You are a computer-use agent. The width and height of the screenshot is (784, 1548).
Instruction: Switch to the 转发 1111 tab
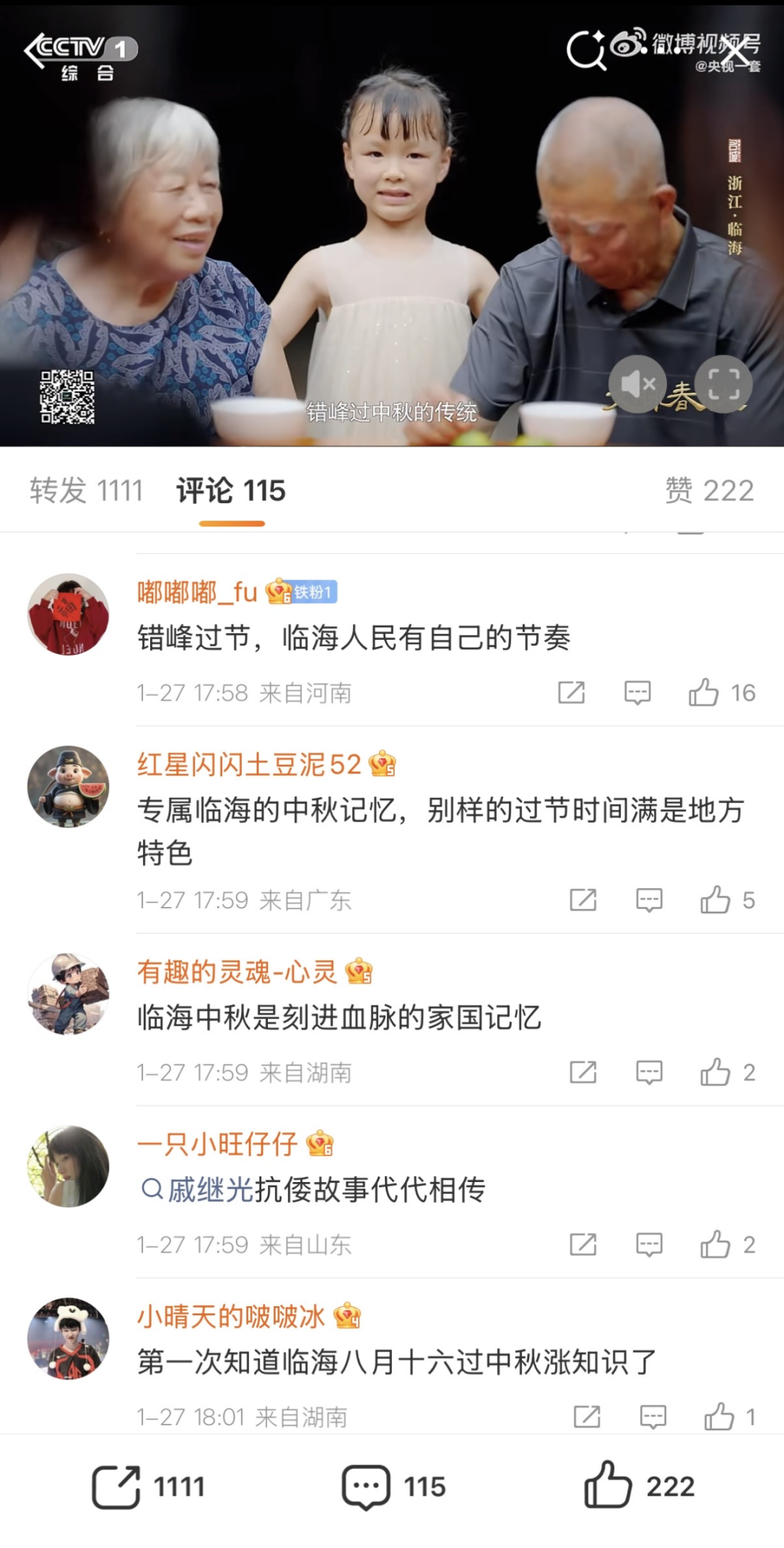[x=86, y=491]
